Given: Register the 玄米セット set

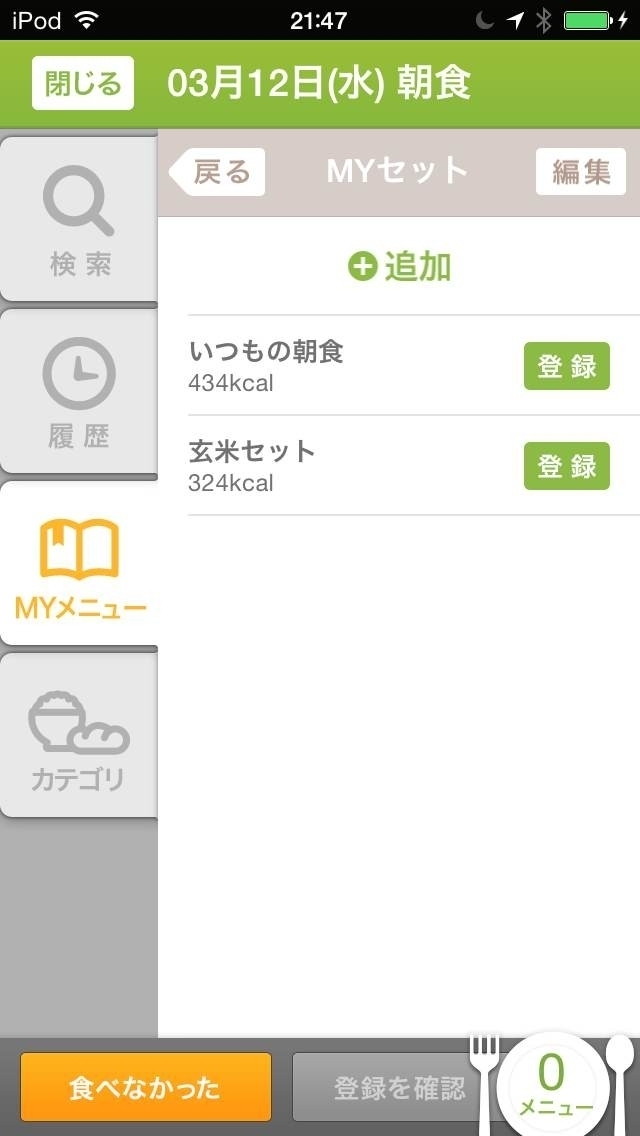Looking at the screenshot, I should 567,466.
